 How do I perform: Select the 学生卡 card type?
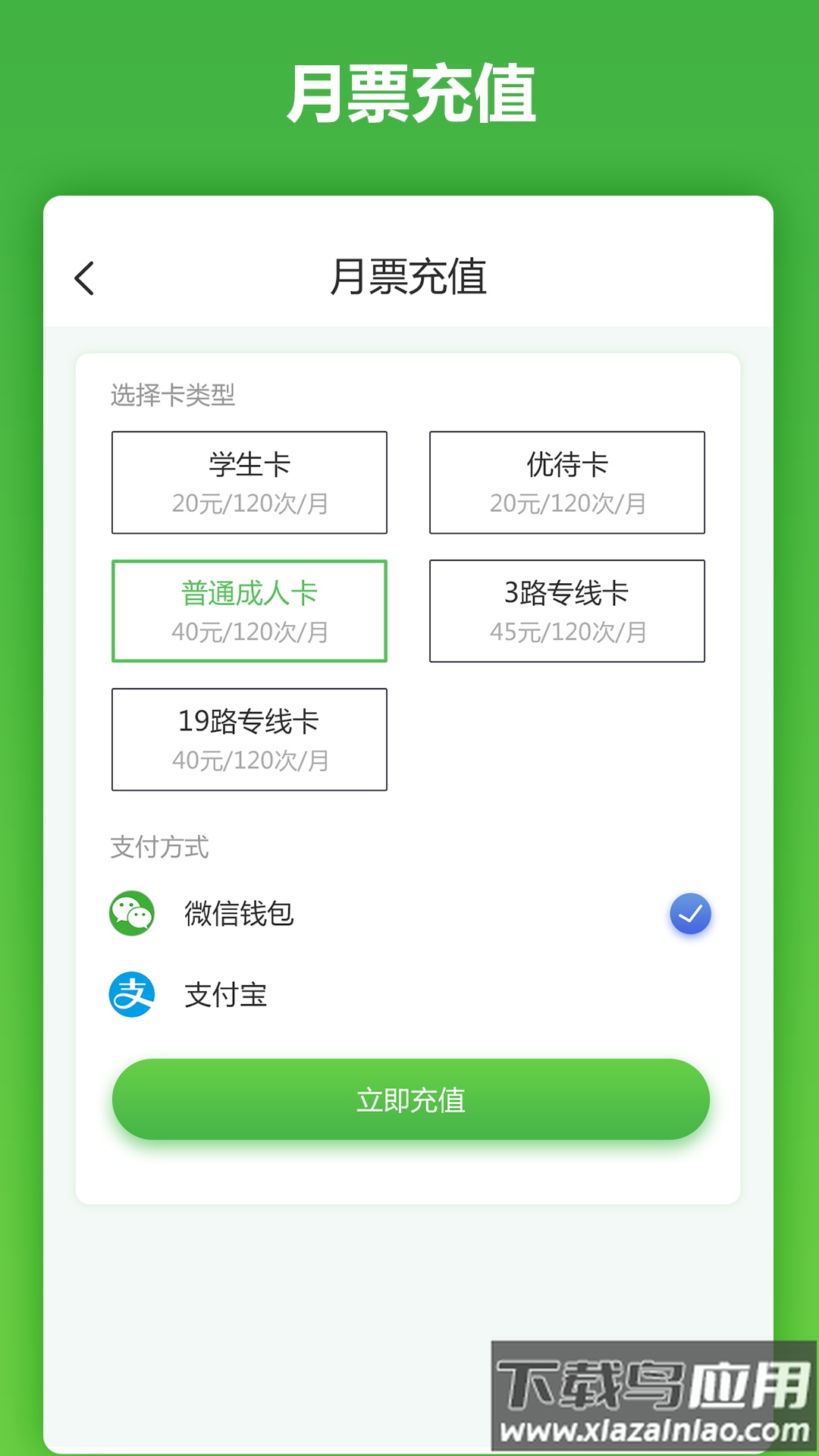[x=249, y=482]
